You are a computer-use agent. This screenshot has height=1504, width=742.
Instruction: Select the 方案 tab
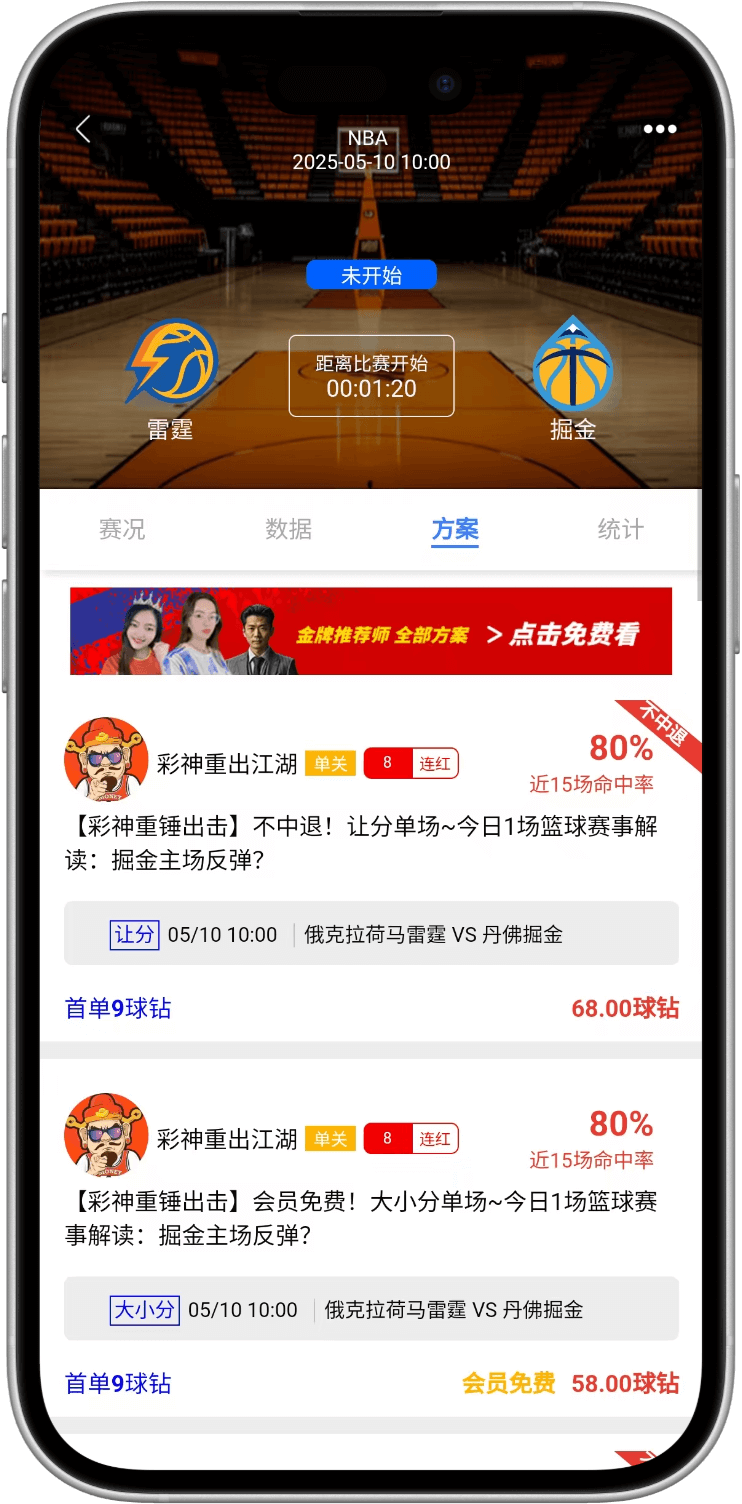[x=455, y=529]
